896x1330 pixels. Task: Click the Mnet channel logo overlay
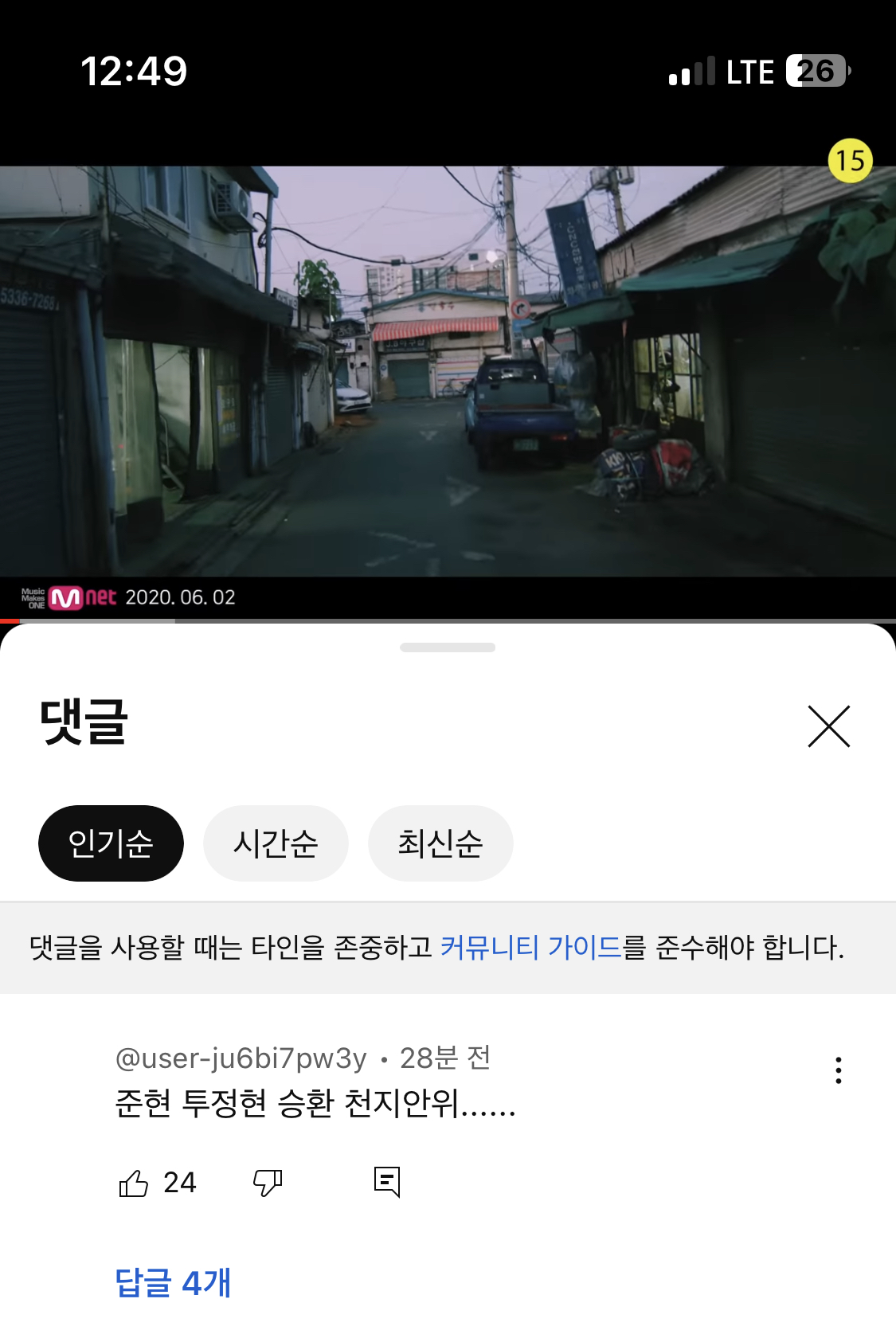[x=90, y=594]
